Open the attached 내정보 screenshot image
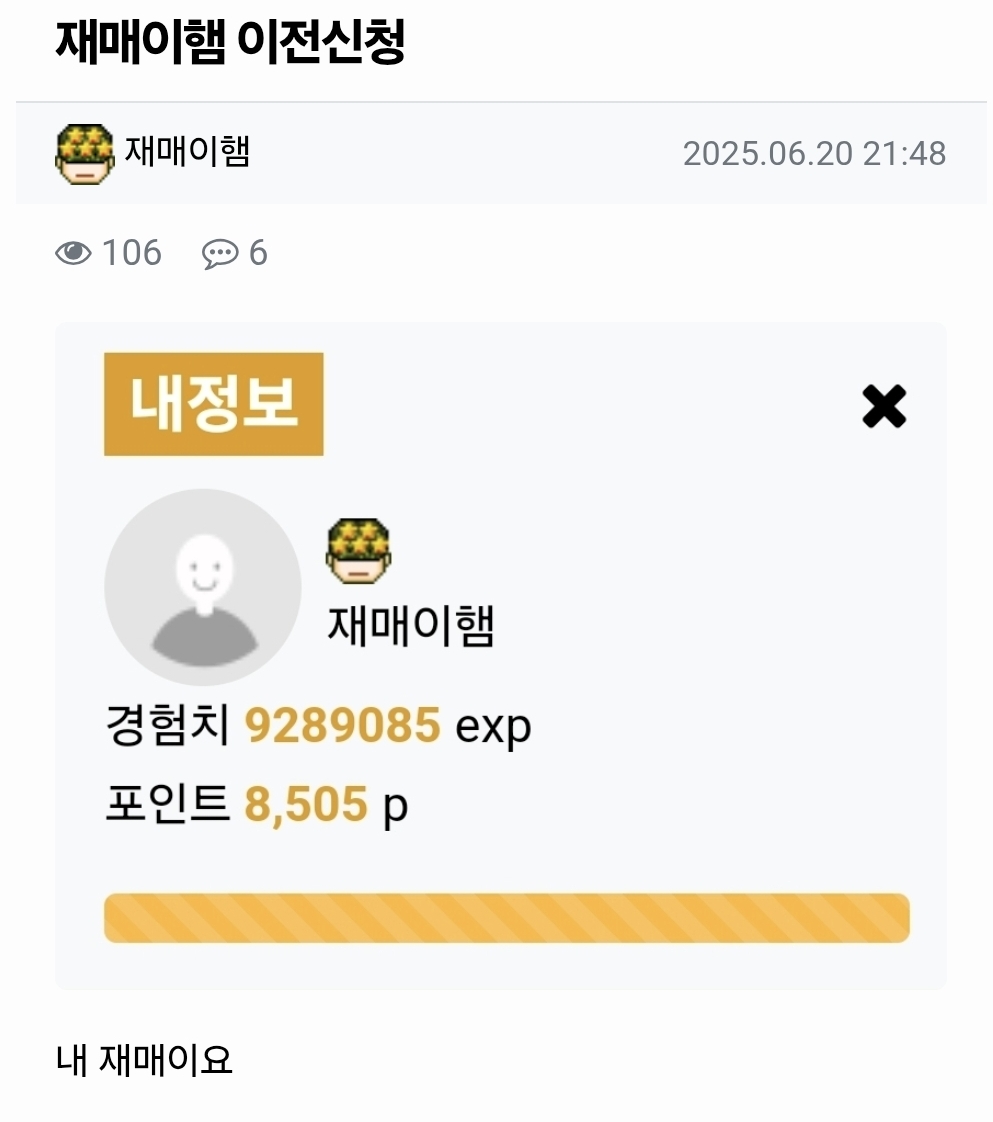Image resolution: width=993 pixels, height=1122 pixels. pyautogui.click(x=500, y=656)
